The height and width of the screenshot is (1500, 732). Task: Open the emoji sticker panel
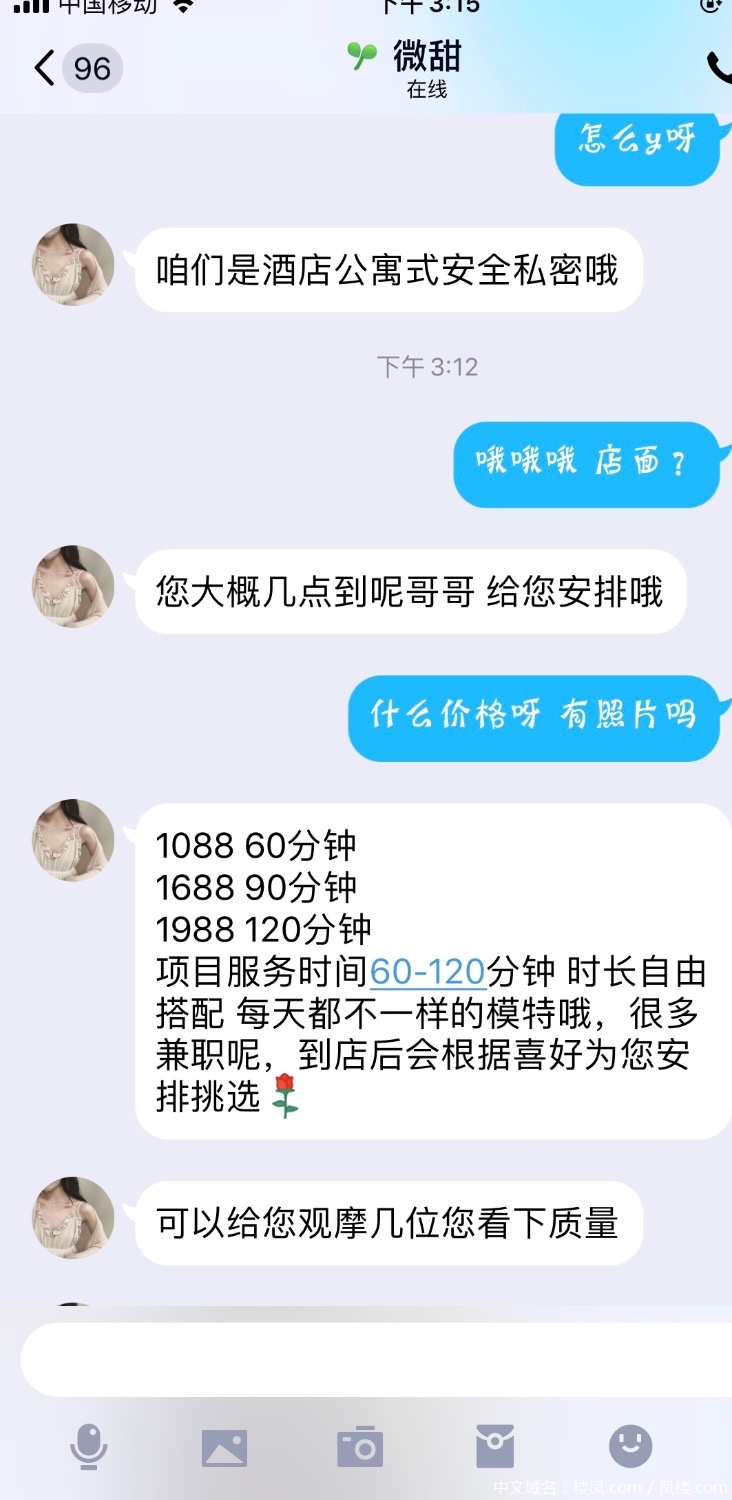(x=631, y=1446)
